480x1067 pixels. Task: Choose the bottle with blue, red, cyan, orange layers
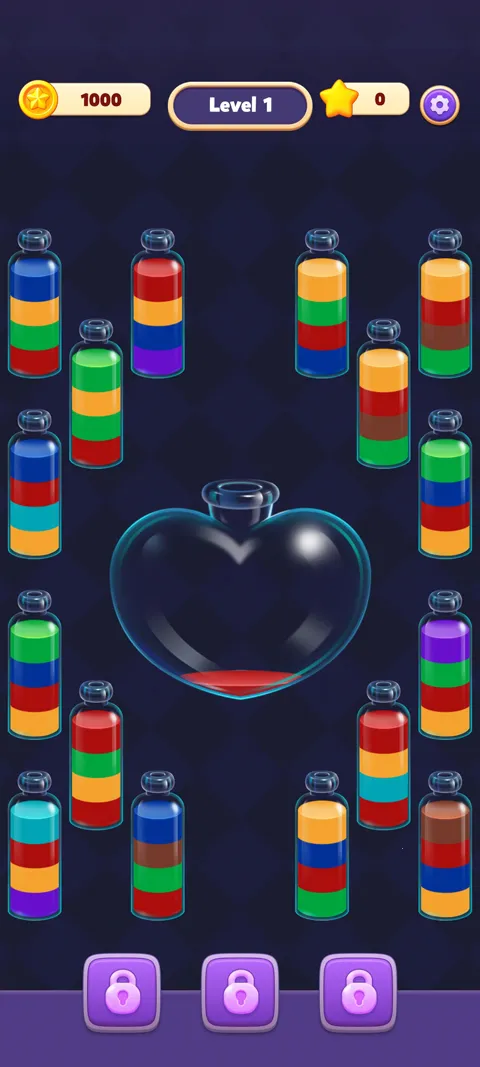[x=34, y=484]
